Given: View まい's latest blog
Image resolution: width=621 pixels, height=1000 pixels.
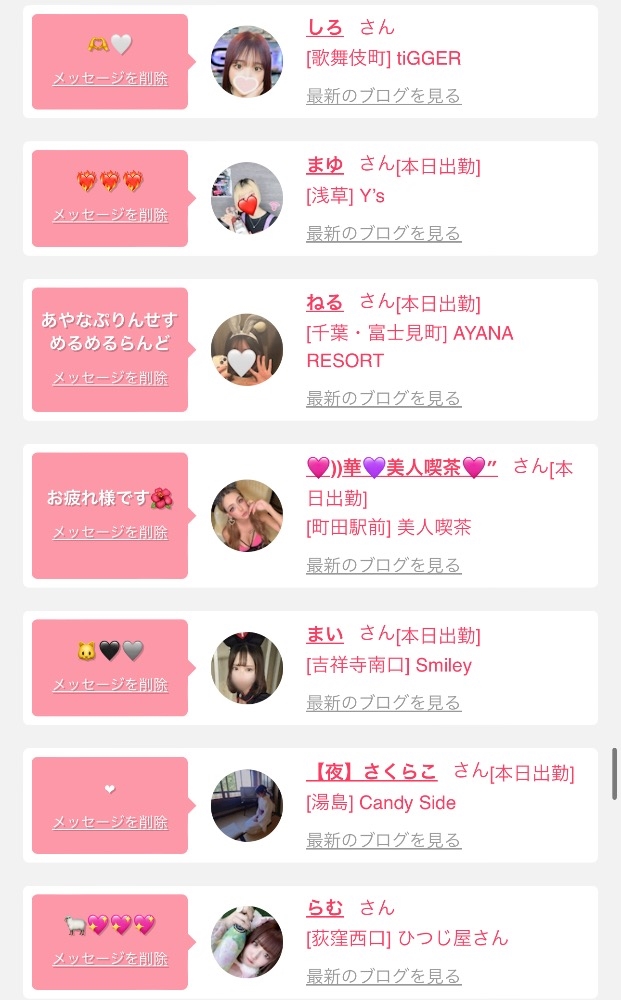Looking at the screenshot, I should pos(383,702).
